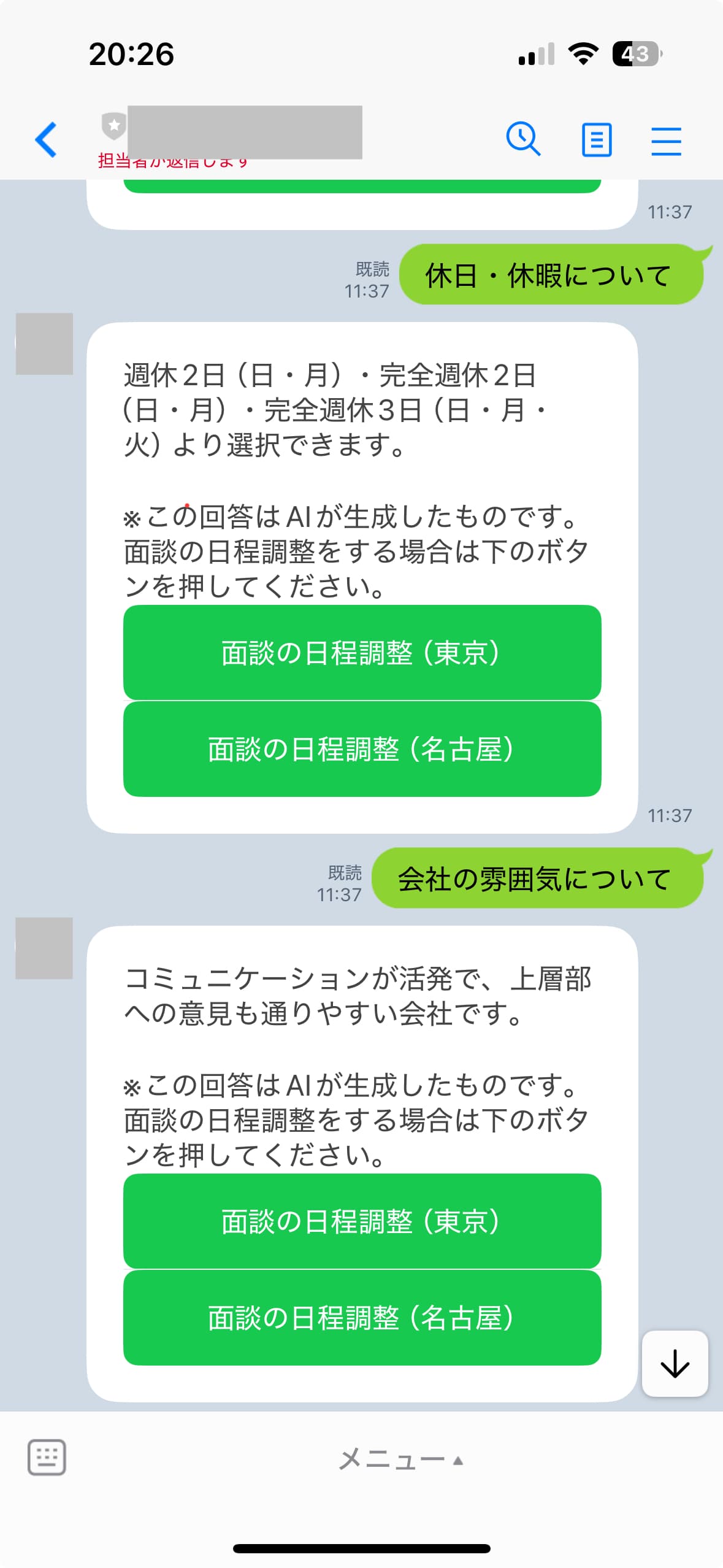Jump to the latest message
Screen dimensions: 723x1568
point(675,1363)
